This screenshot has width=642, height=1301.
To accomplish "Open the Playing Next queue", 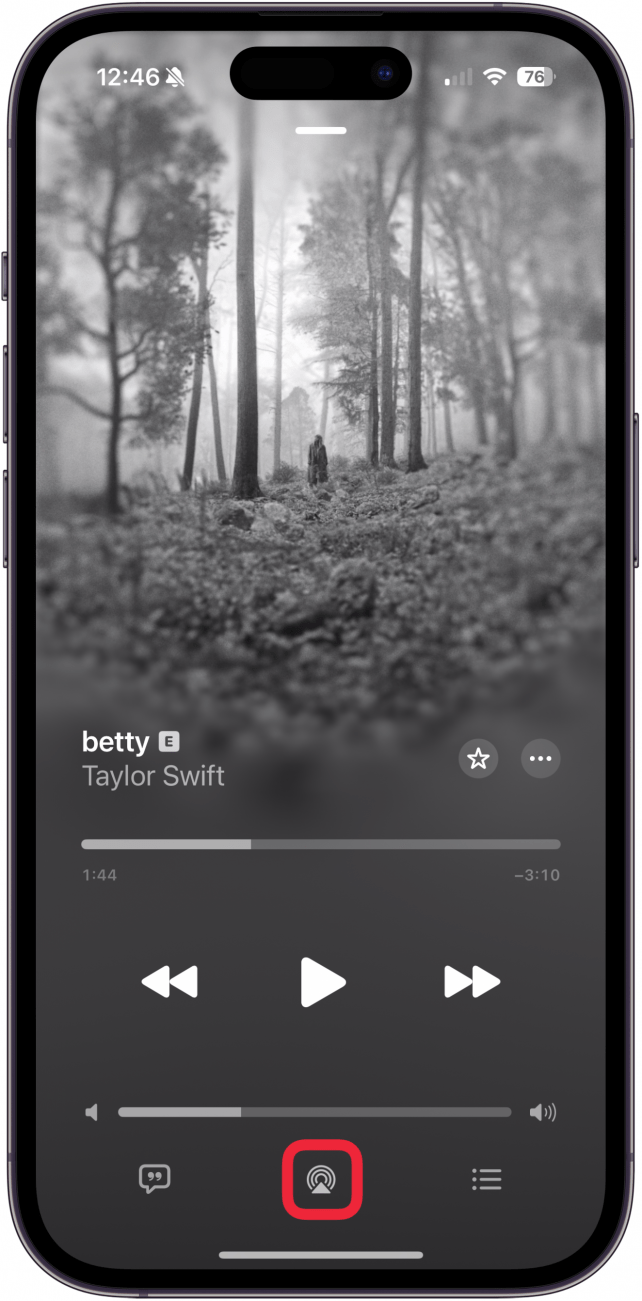I will point(486,1179).
